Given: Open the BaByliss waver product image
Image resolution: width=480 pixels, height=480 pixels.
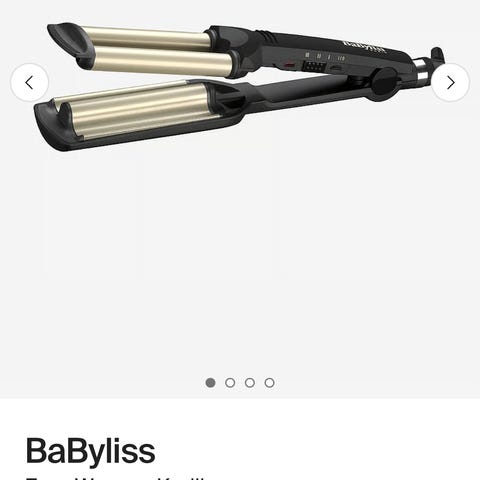Looking at the screenshot, I should (x=240, y=87).
